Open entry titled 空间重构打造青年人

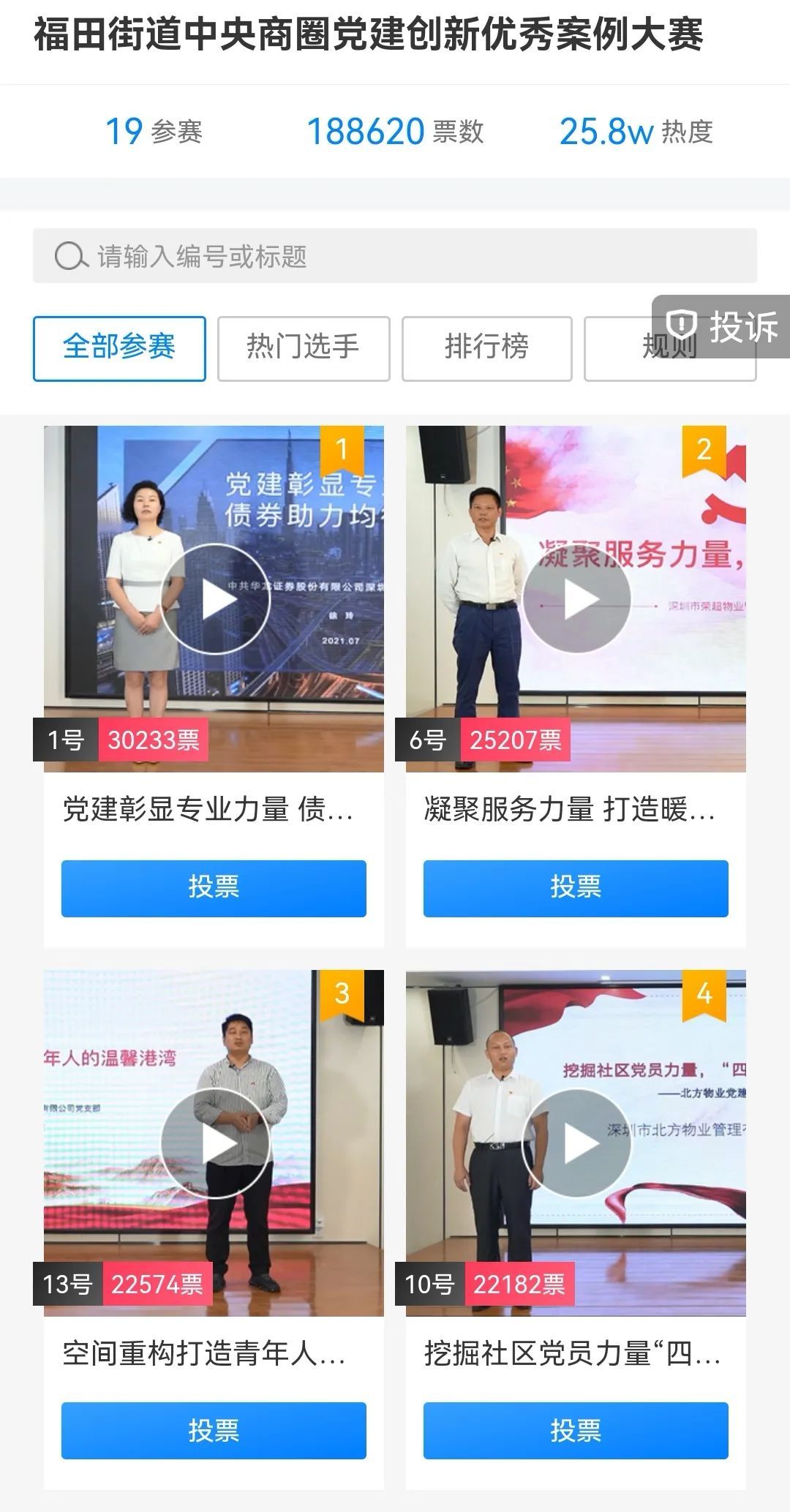(205, 1354)
